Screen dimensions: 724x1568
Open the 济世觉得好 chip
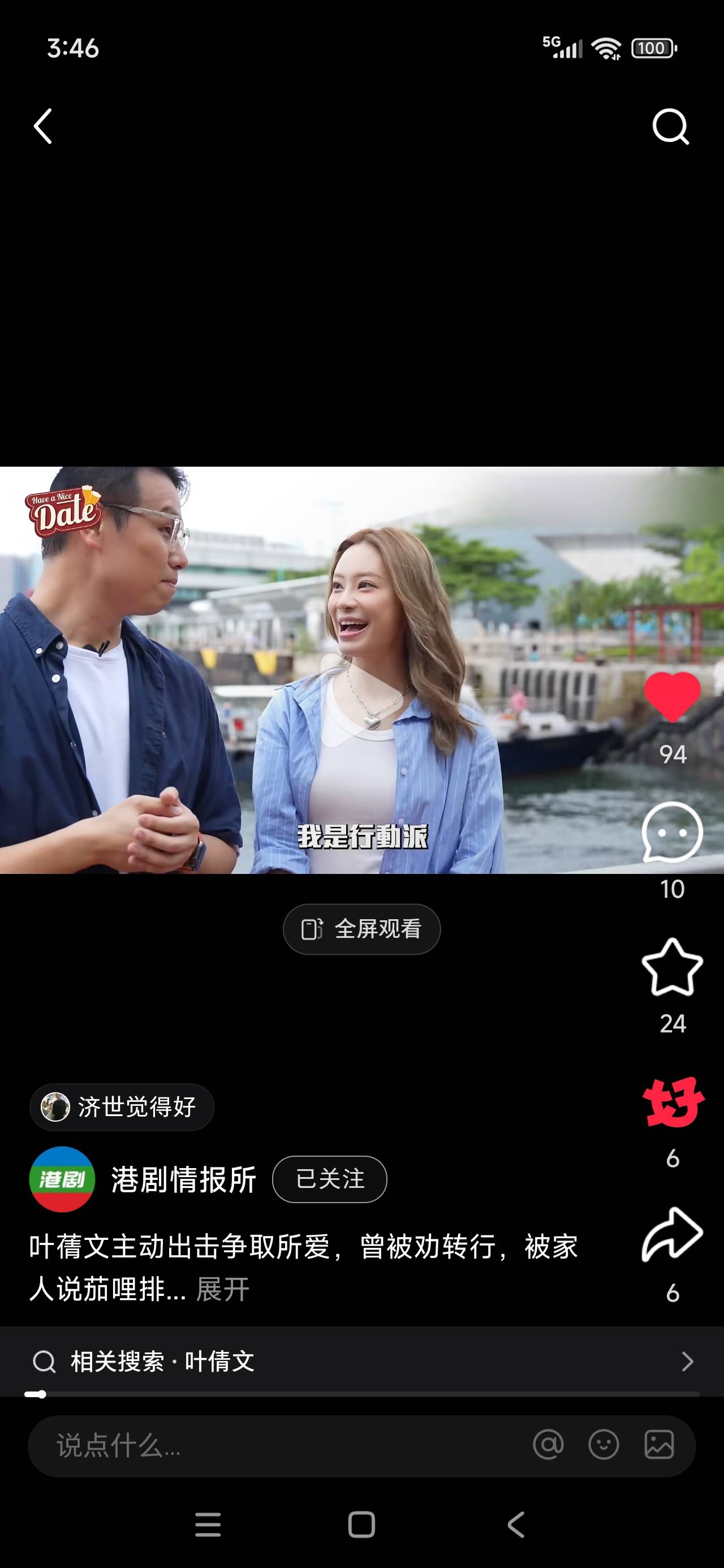pyautogui.click(x=122, y=1106)
